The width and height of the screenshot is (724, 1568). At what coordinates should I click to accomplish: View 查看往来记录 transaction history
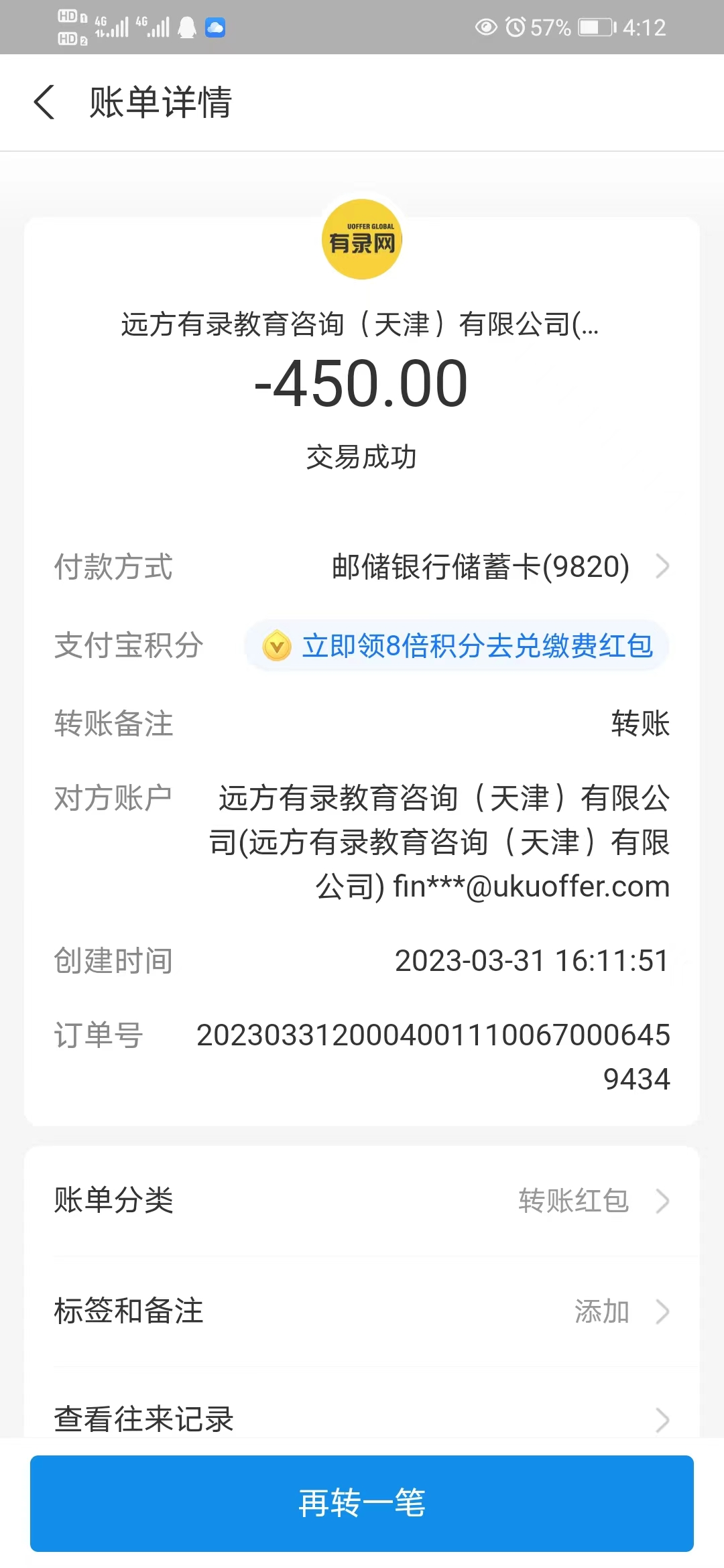[362, 1419]
